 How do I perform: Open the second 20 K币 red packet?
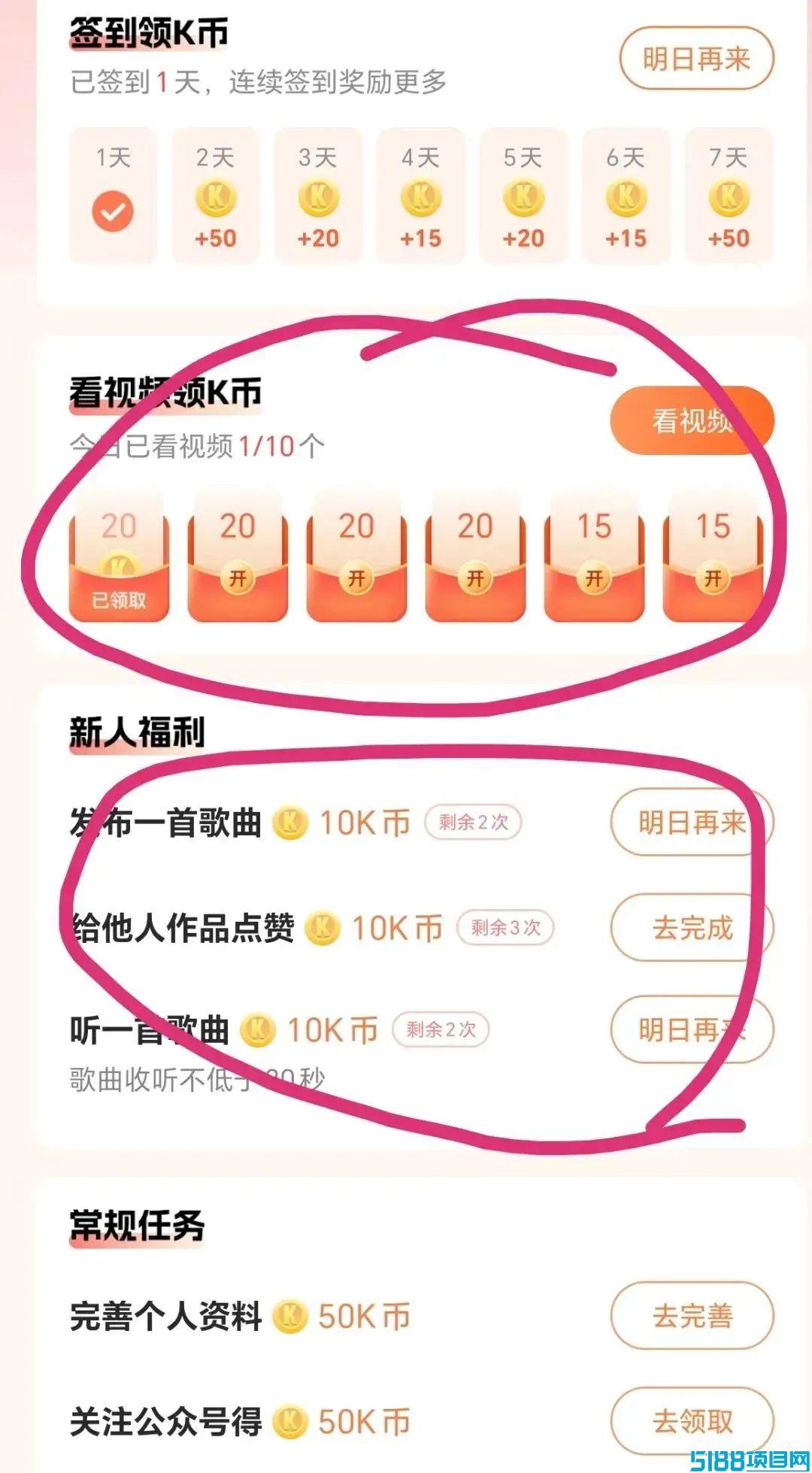point(238,557)
